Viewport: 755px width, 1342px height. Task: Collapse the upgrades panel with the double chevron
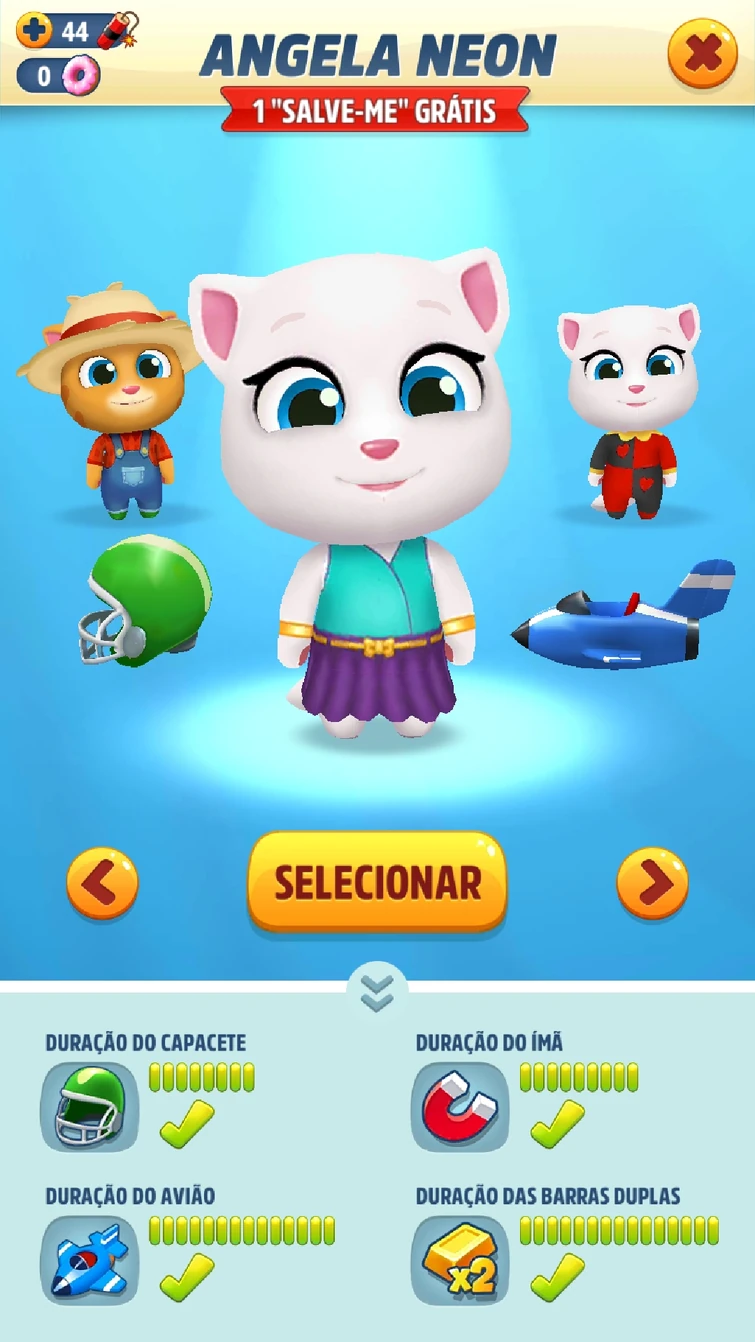[377, 990]
